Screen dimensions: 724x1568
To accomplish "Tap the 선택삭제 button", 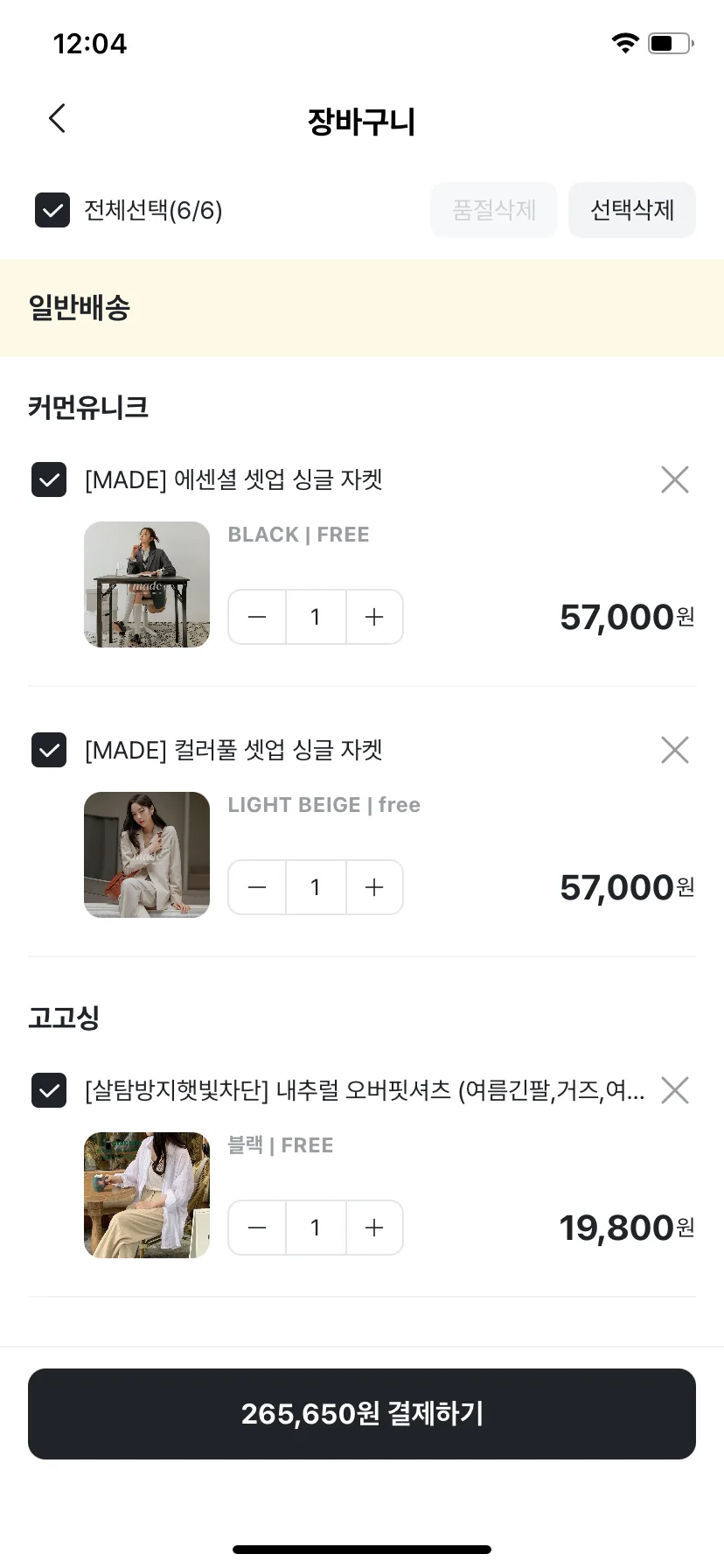I will pos(631,210).
